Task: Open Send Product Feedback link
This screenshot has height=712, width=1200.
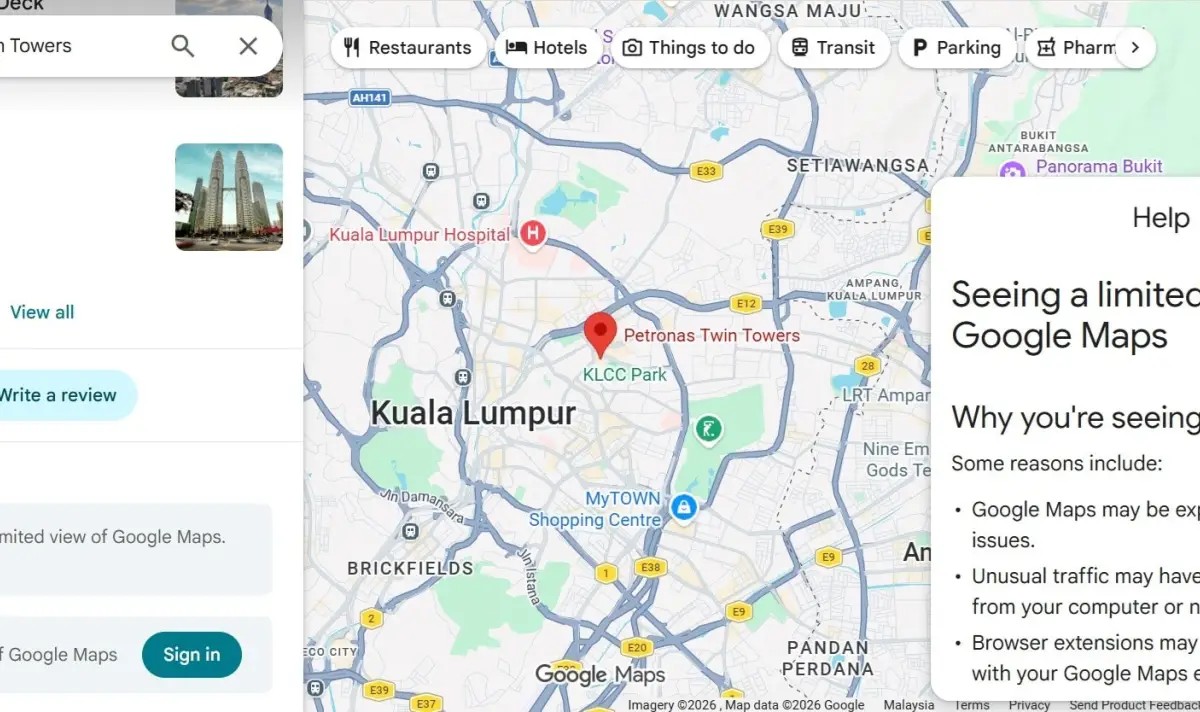Action: [1133, 705]
